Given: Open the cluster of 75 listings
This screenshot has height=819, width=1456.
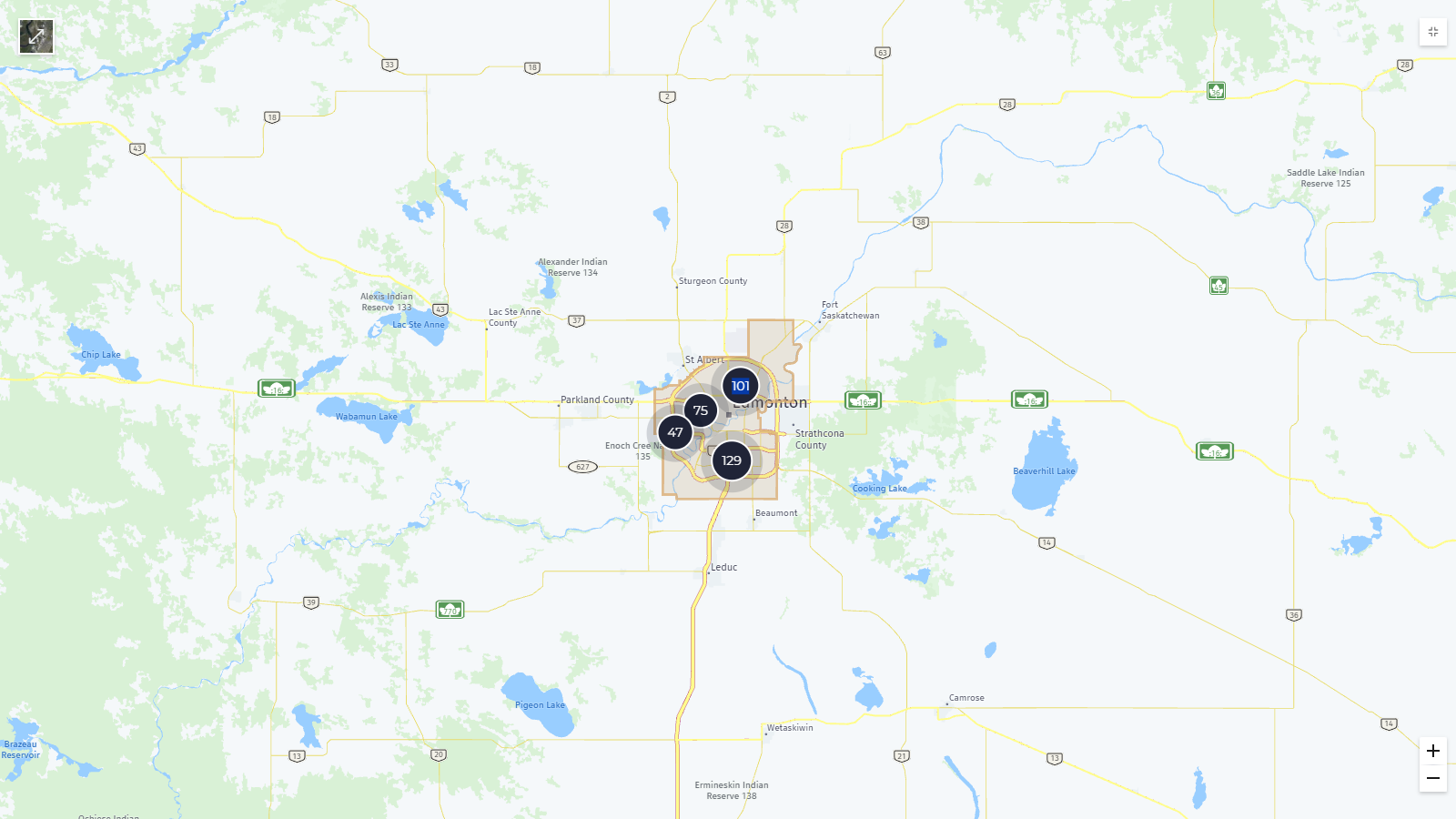Looking at the screenshot, I should coord(701,410).
